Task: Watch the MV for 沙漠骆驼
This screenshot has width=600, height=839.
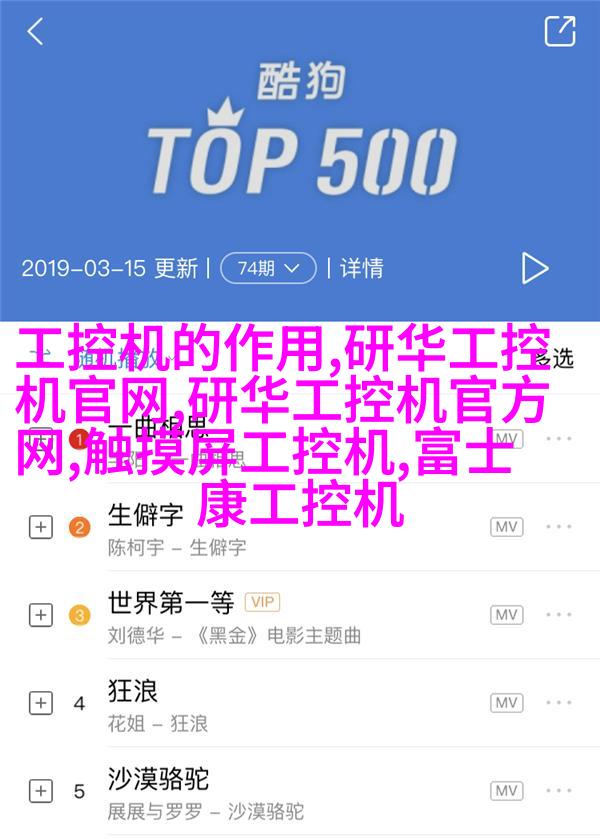Action: pyautogui.click(x=507, y=790)
